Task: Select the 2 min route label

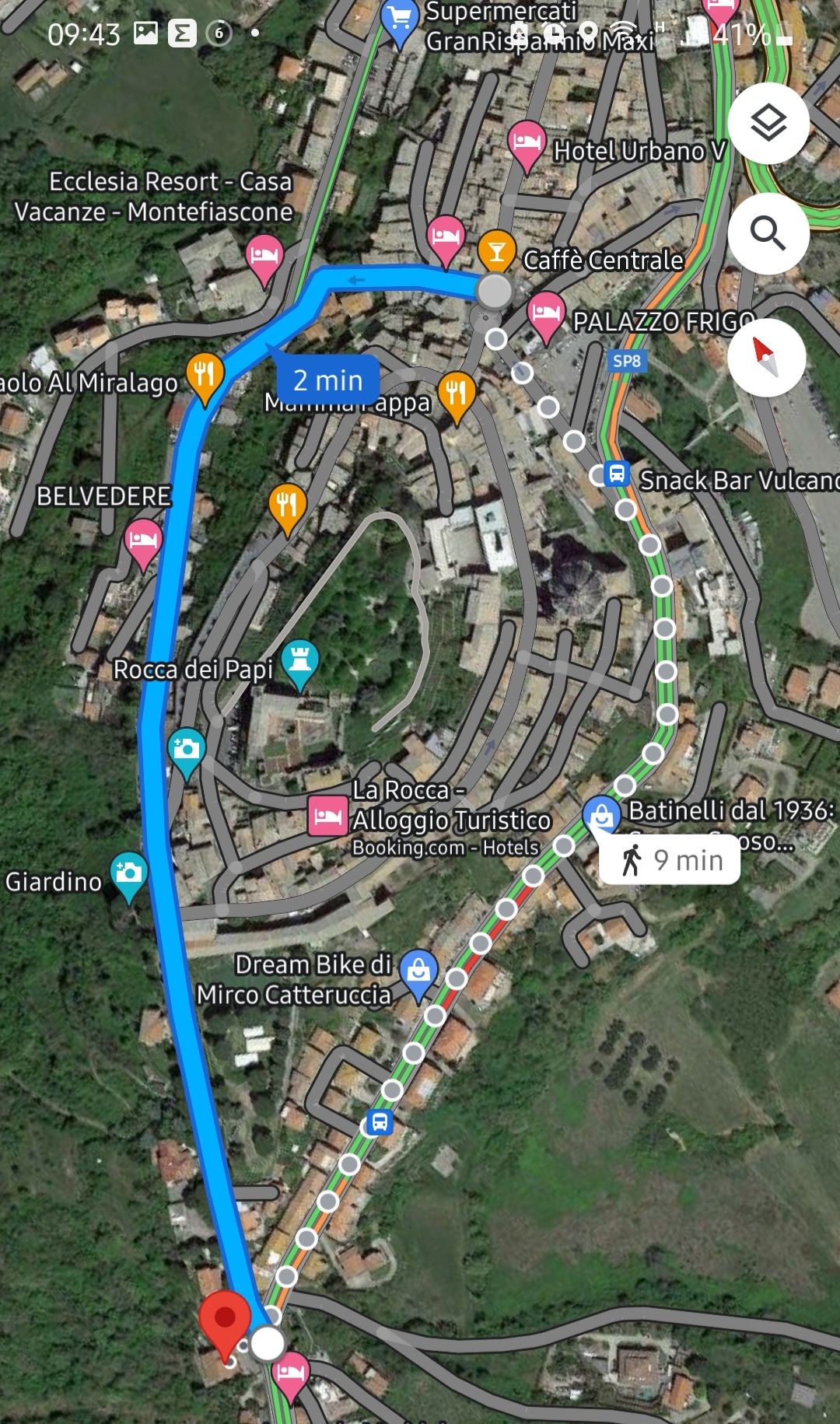Action: coord(327,380)
